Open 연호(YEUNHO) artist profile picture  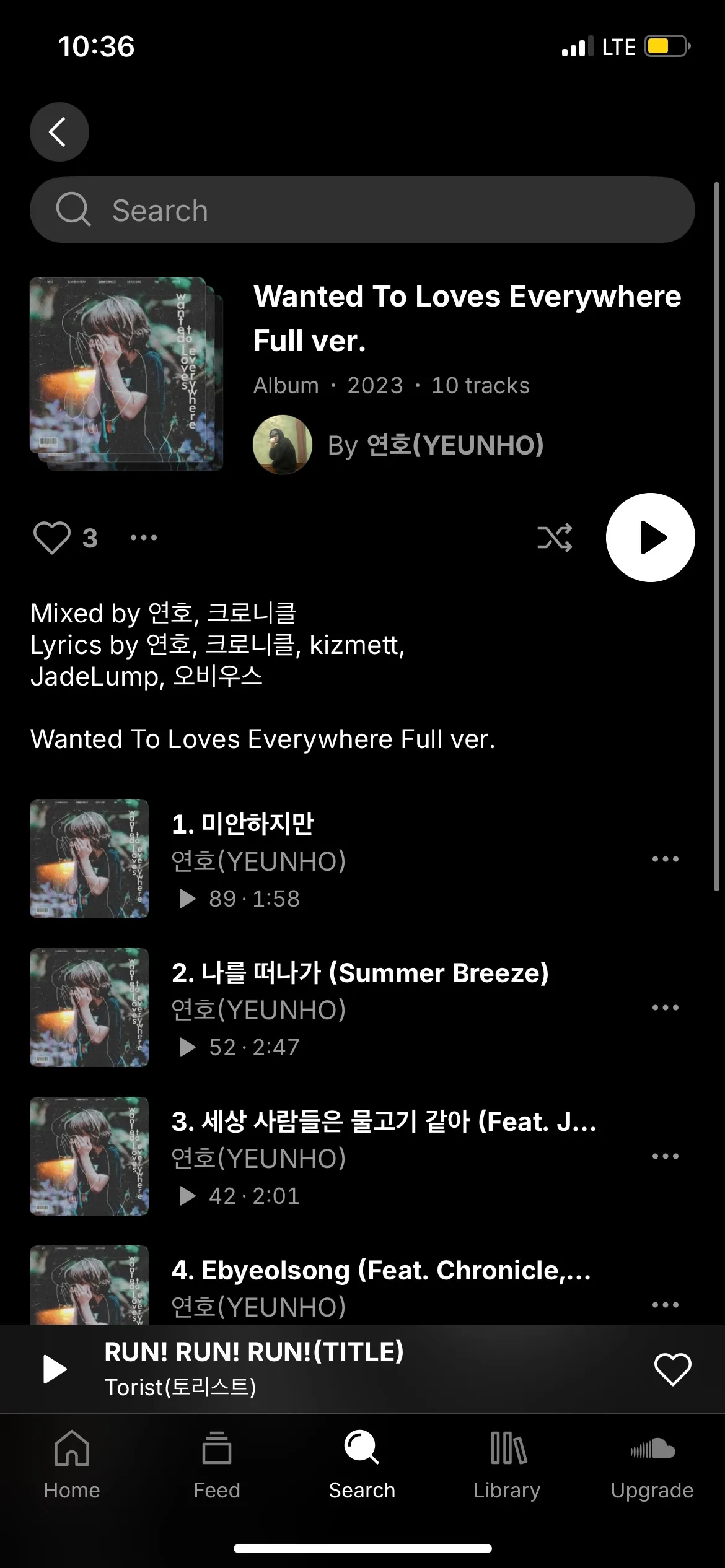coord(283,446)
